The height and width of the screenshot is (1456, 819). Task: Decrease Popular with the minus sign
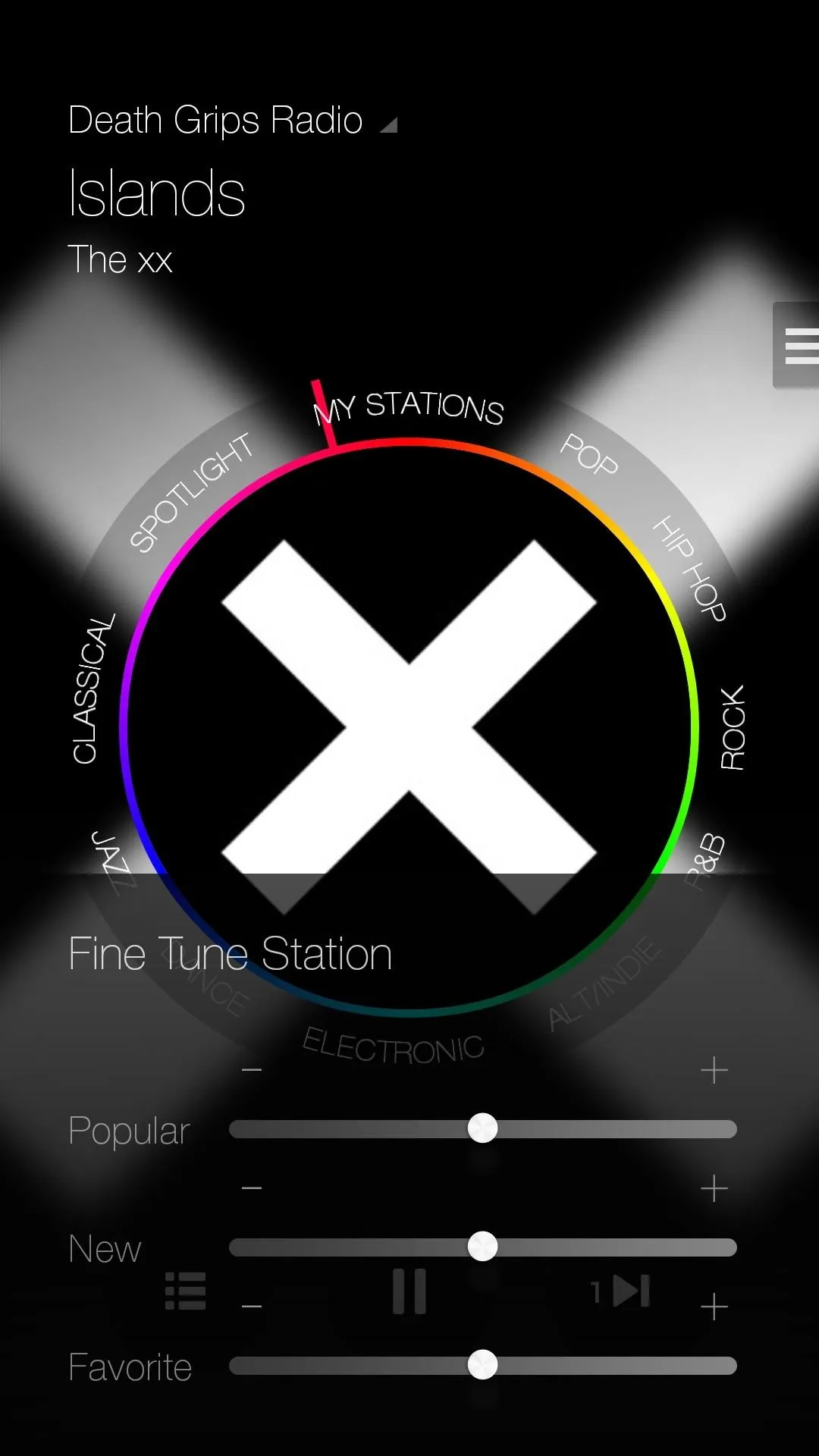coord(252,1071)
